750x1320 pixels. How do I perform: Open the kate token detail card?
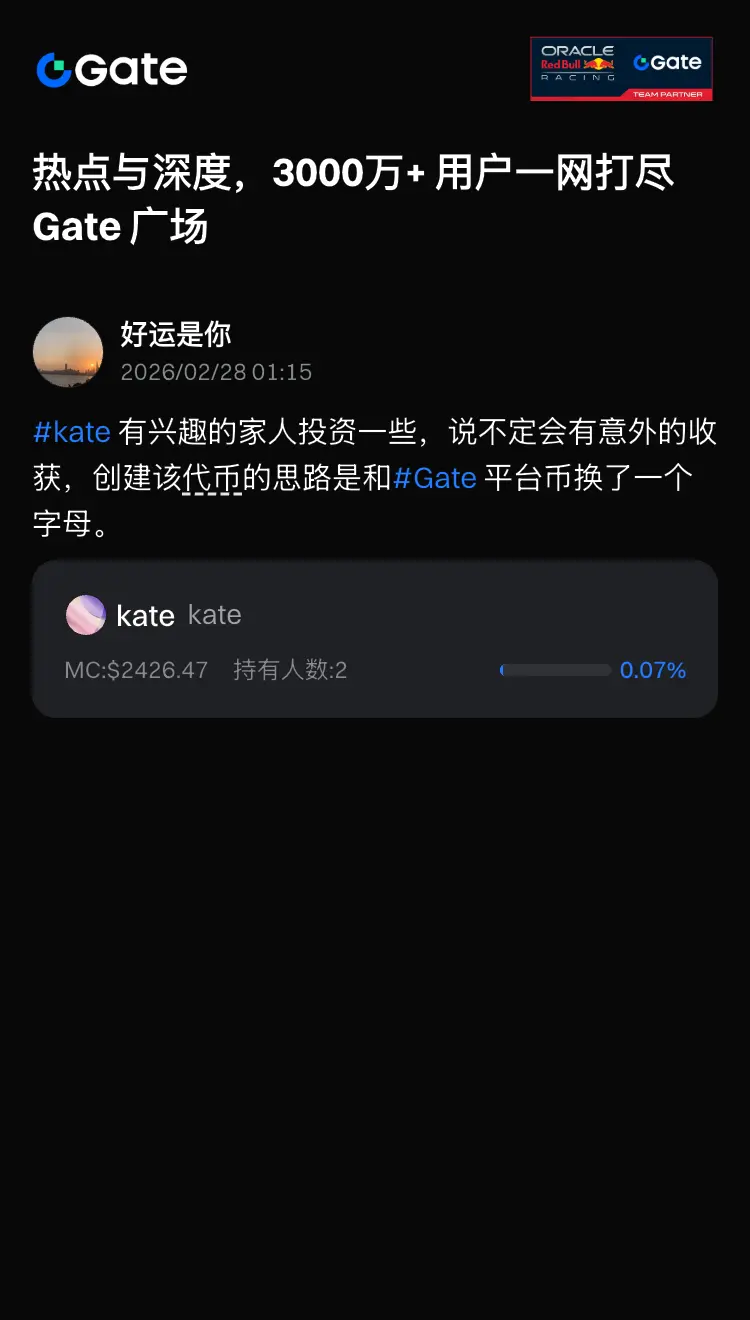pyautogui.click(x=375, y=638)
